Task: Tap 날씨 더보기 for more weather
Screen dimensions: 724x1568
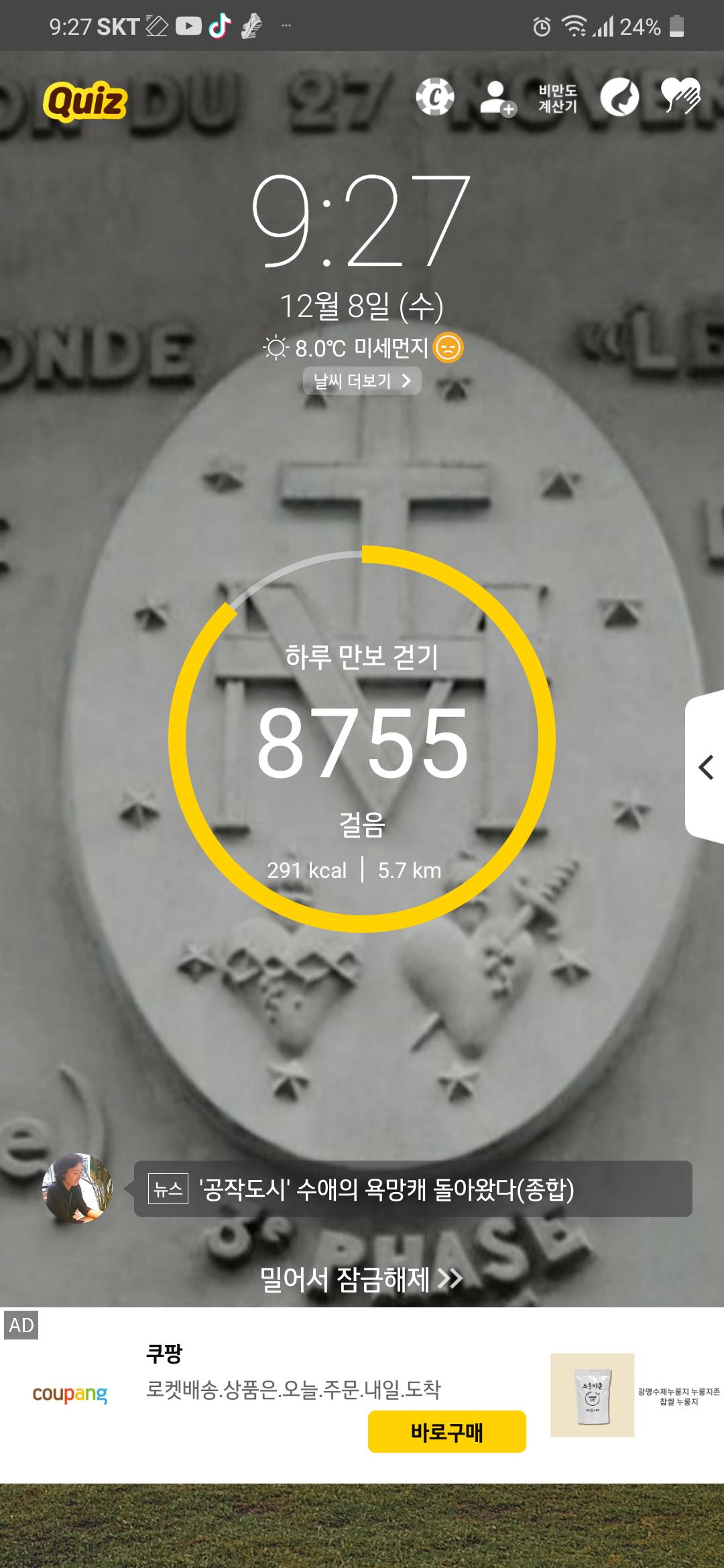Action: tap(362, 381)
